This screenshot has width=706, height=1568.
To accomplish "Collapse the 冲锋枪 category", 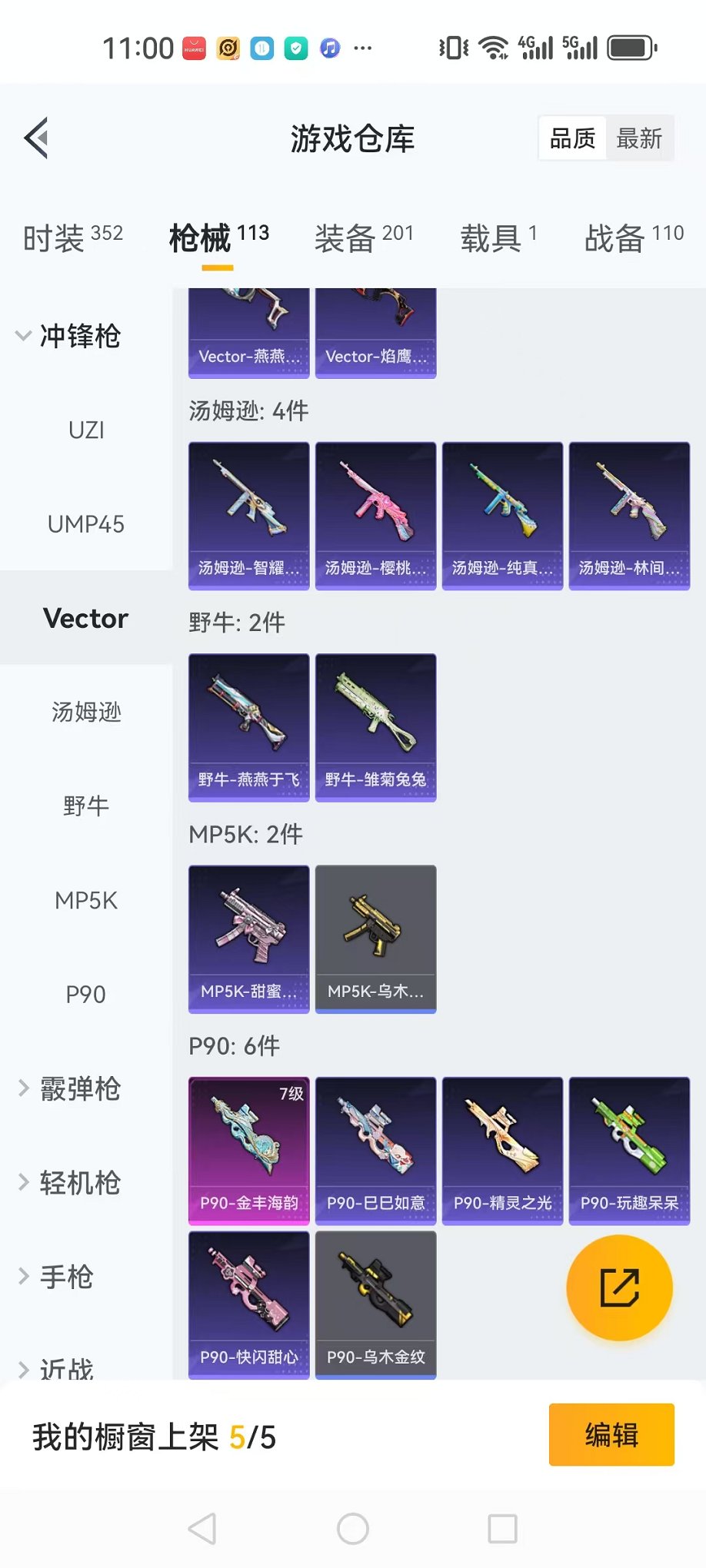I will pos(69,336).
